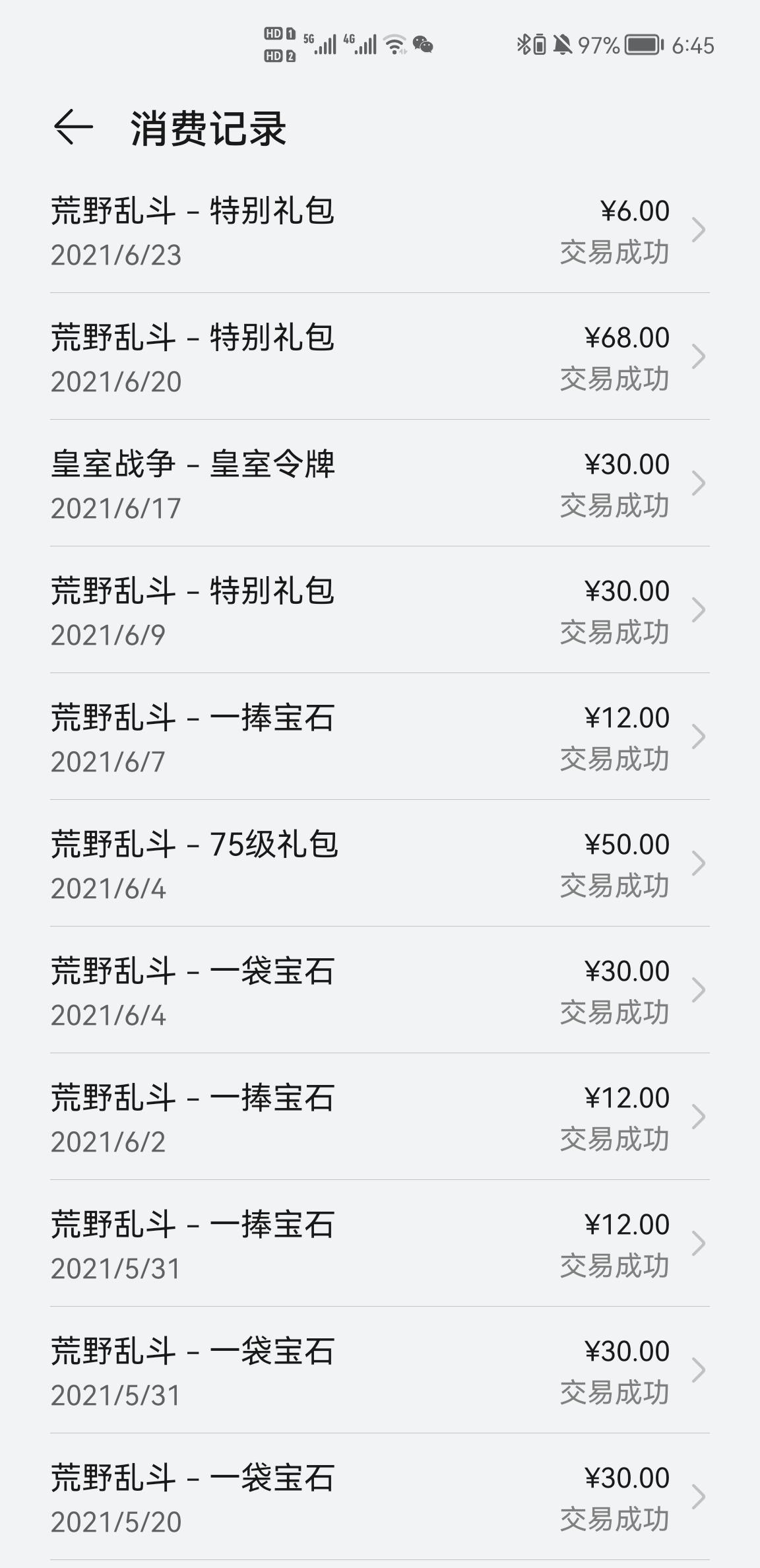Select the 一袋宝石 ¥30.00 record from 2021/5/31
This screenshot has height=1568, width=760.
380,1371
